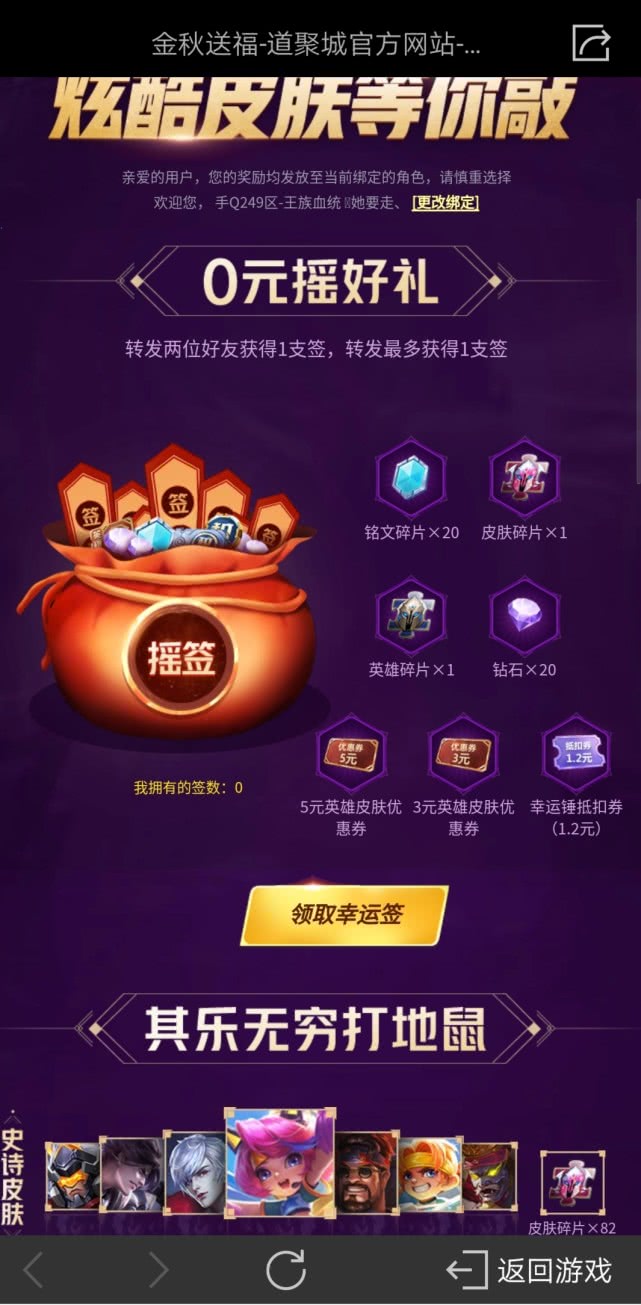641x1305 pixels.
Task: Tap the 更改绑定 link to change the bound role
Action: [x=446, y=202]
